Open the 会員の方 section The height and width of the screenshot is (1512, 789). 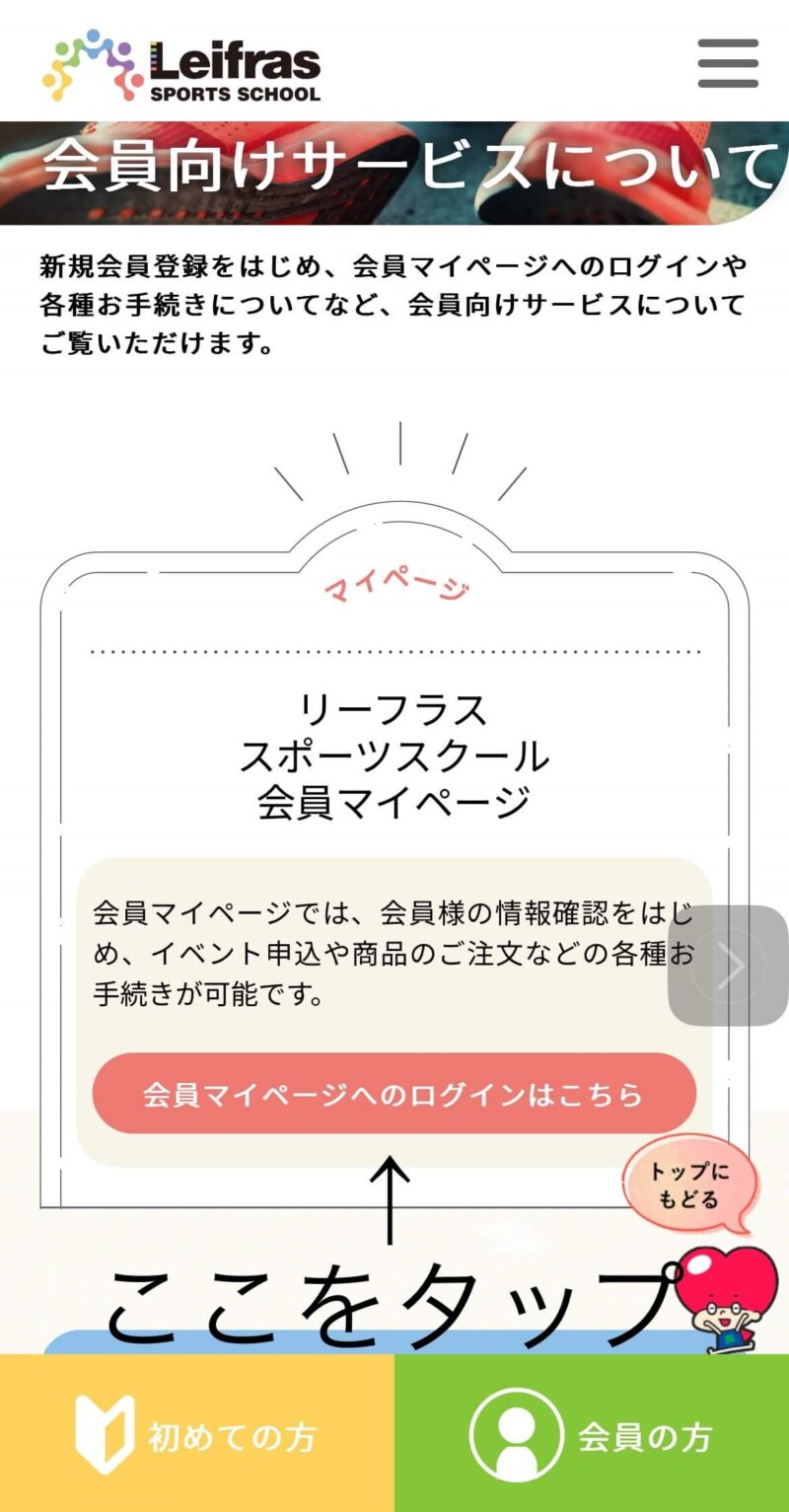pos(592,1435)
